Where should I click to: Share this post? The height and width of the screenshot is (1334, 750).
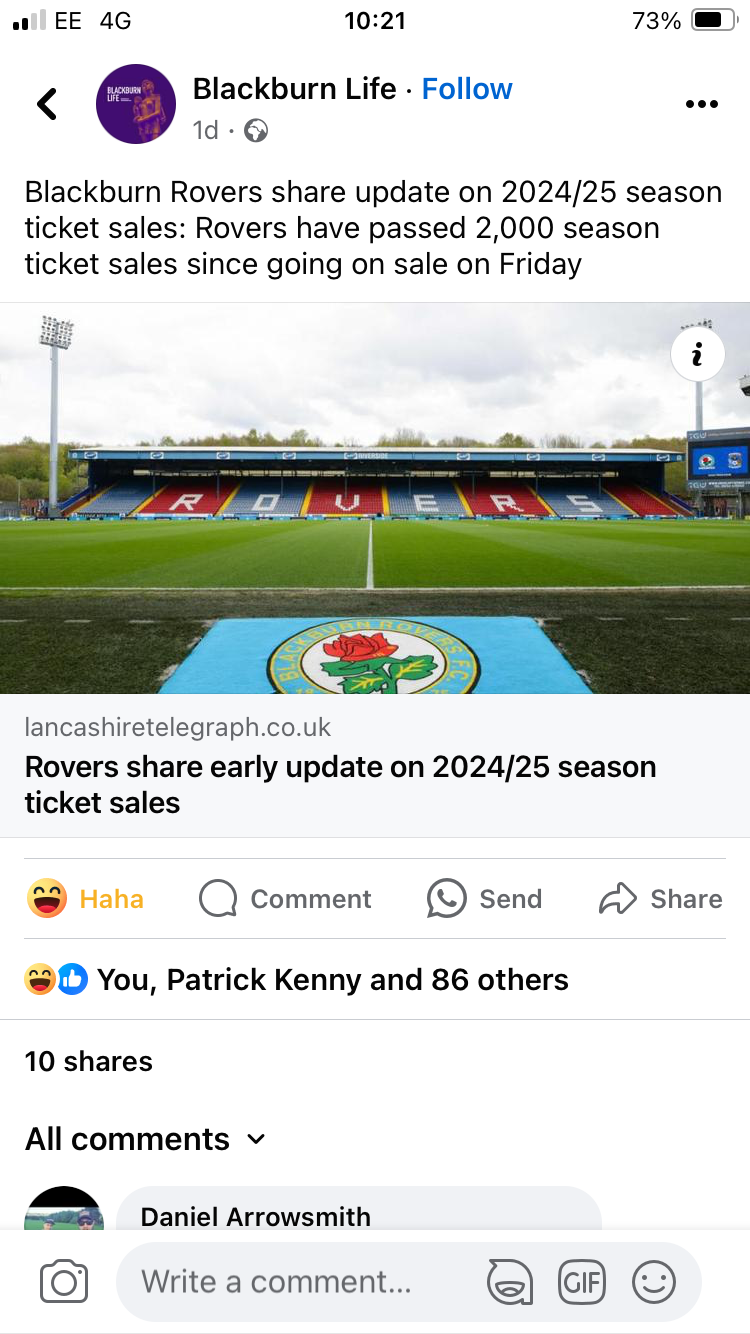coord(661,899)
